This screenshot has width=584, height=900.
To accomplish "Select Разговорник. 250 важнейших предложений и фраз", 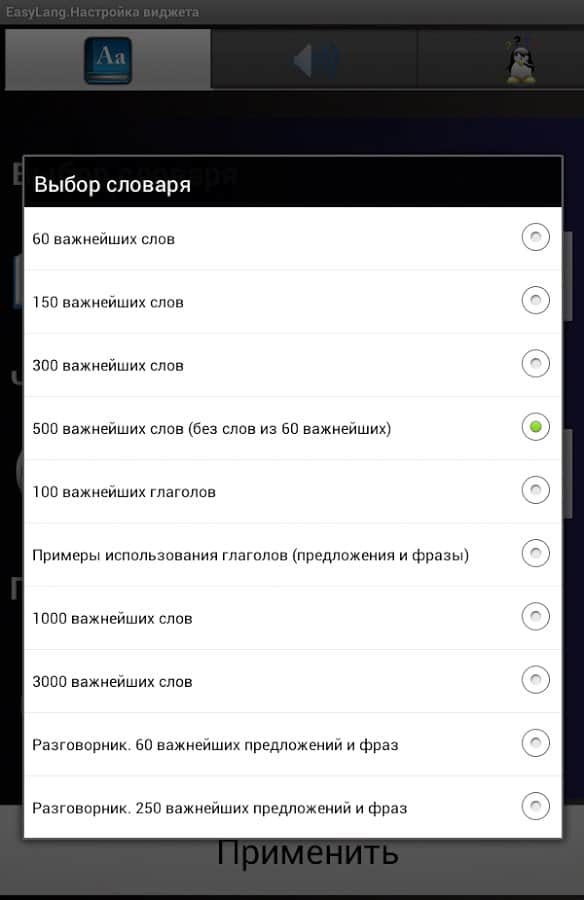I will [292, 807].
